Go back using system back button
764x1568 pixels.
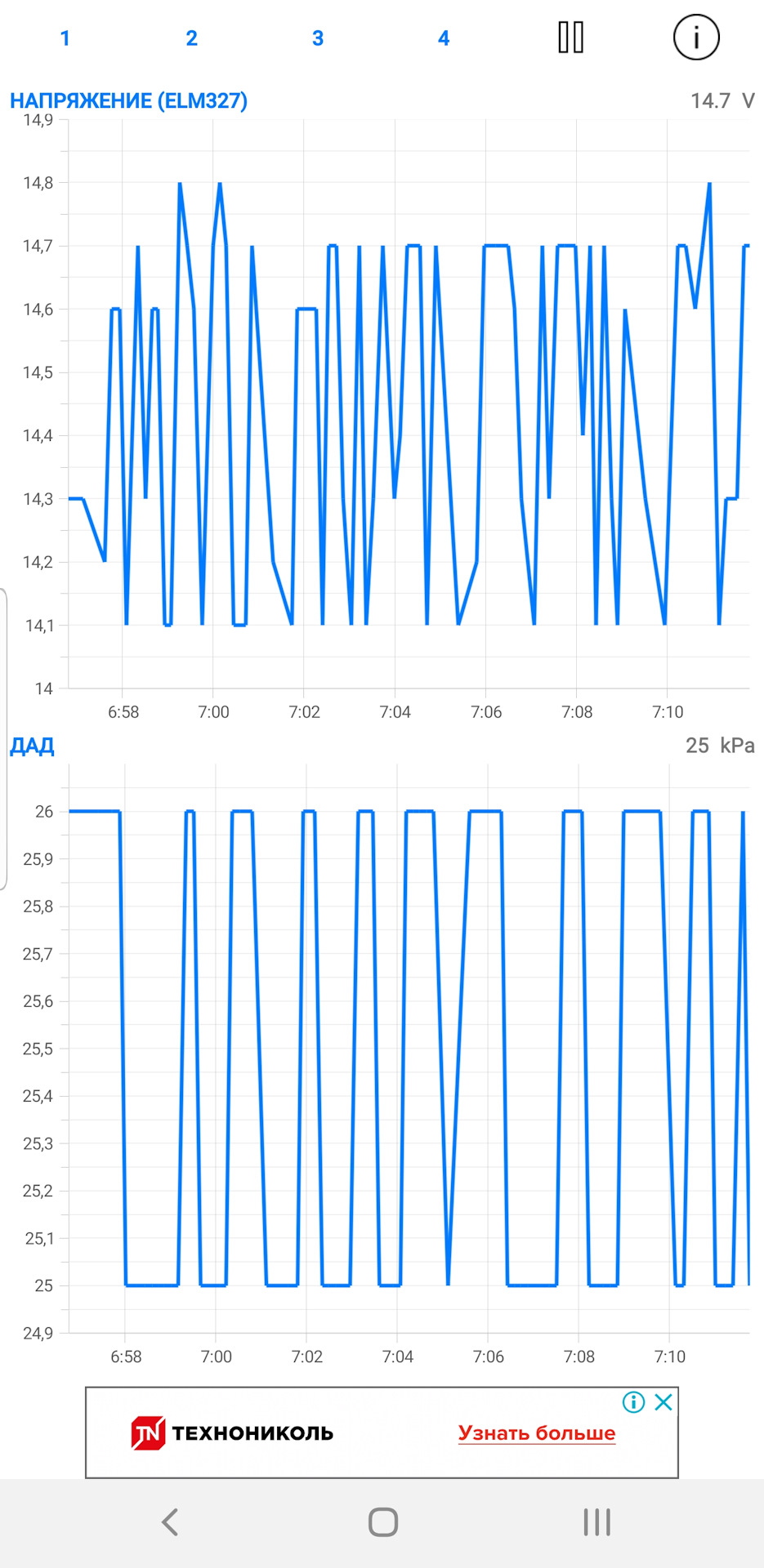169,1521
